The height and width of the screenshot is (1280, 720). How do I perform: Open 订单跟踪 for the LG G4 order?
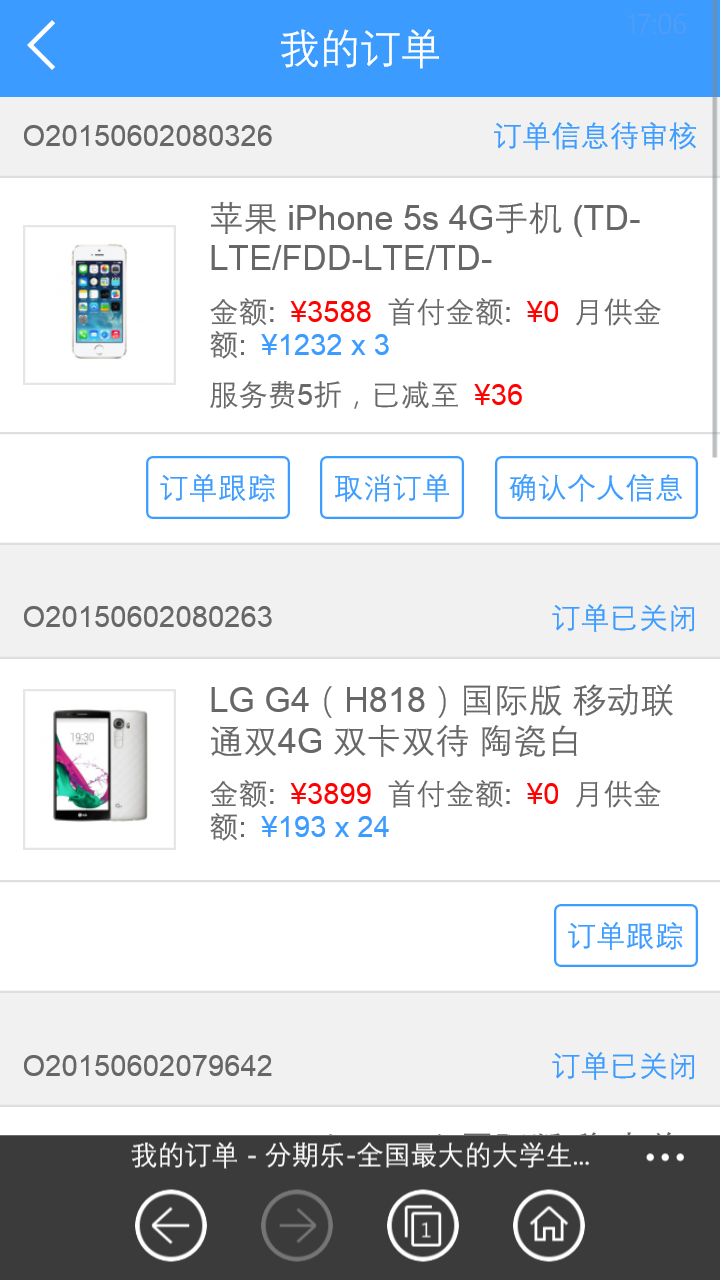626,936
